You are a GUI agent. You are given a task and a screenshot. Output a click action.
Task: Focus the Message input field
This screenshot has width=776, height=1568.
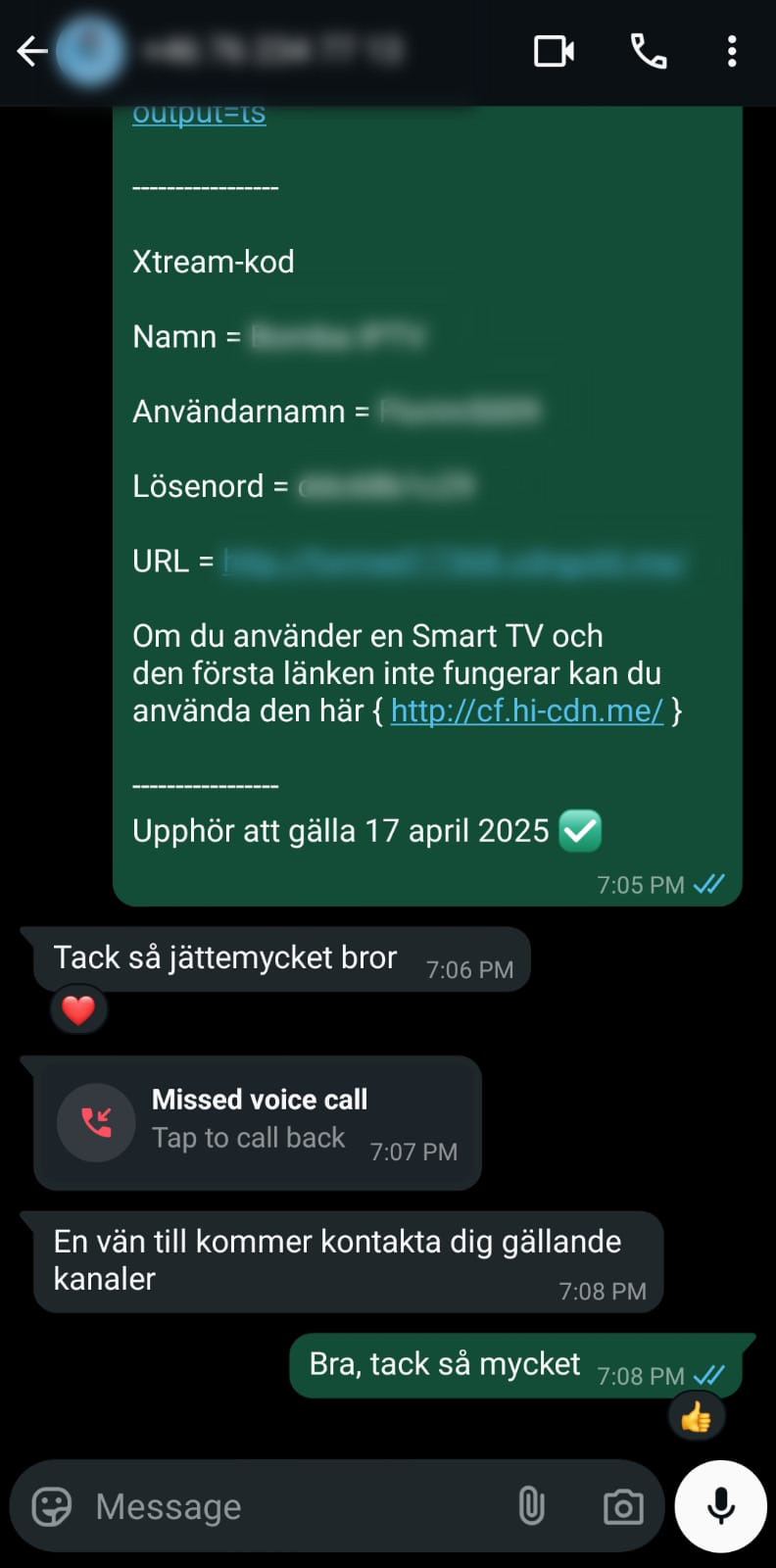294,1506
